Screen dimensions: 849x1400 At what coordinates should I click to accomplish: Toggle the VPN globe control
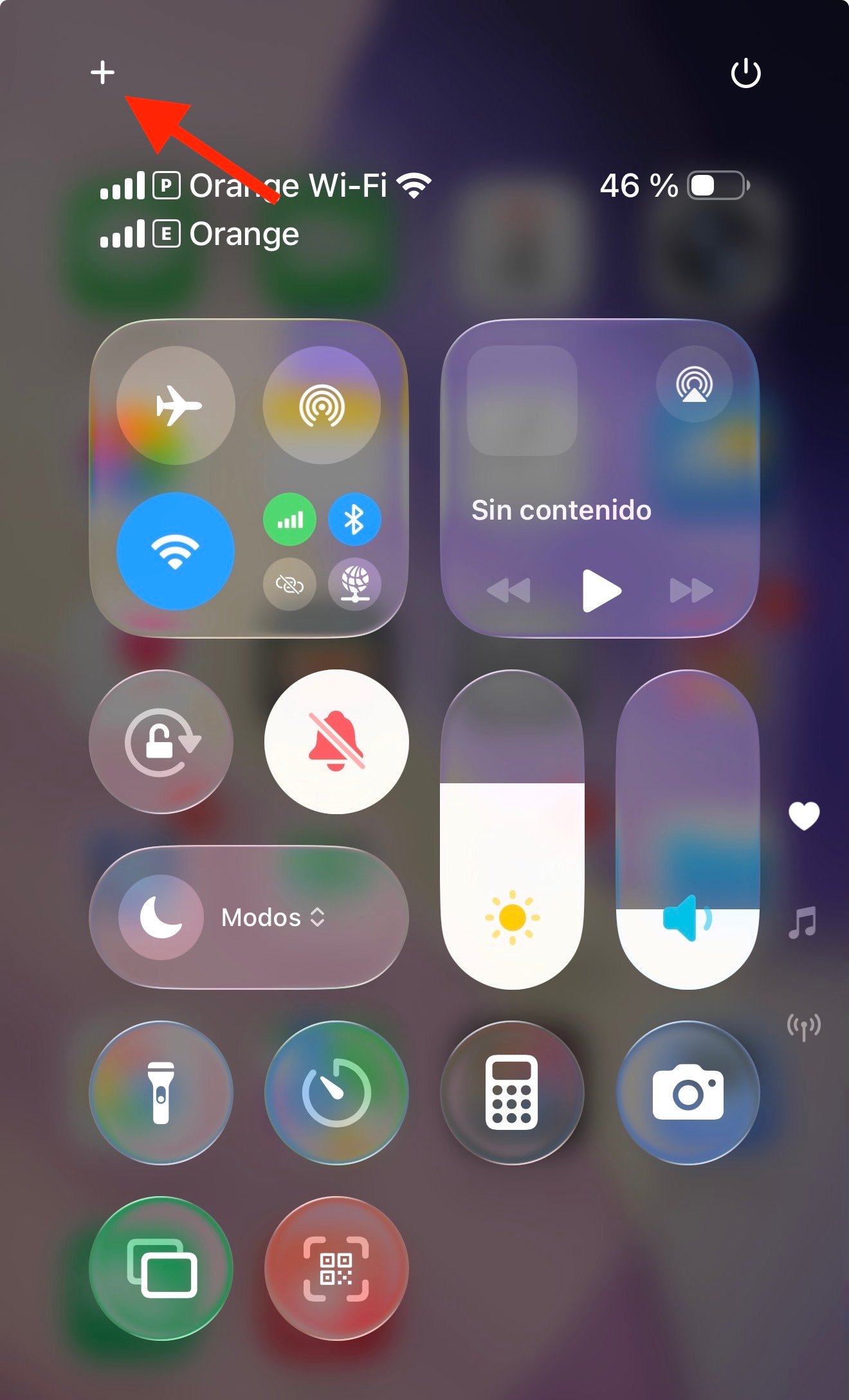[x=354, y=584]
